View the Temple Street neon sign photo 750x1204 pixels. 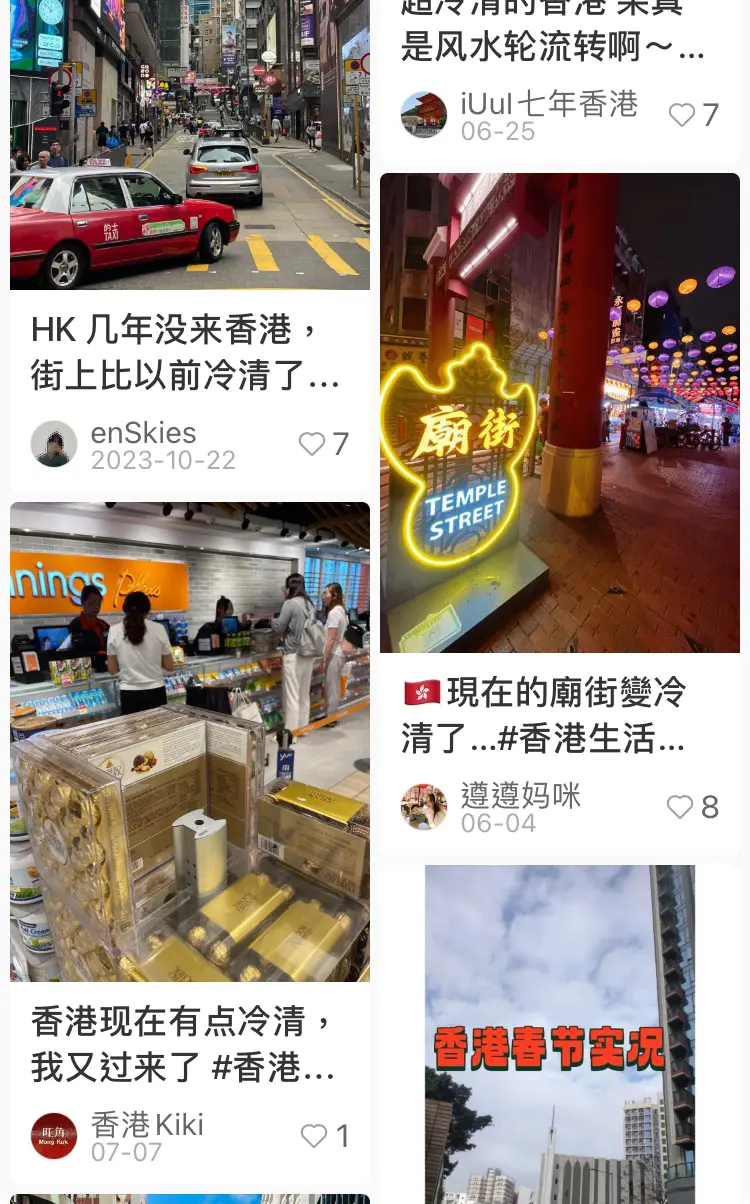point(560,412)
